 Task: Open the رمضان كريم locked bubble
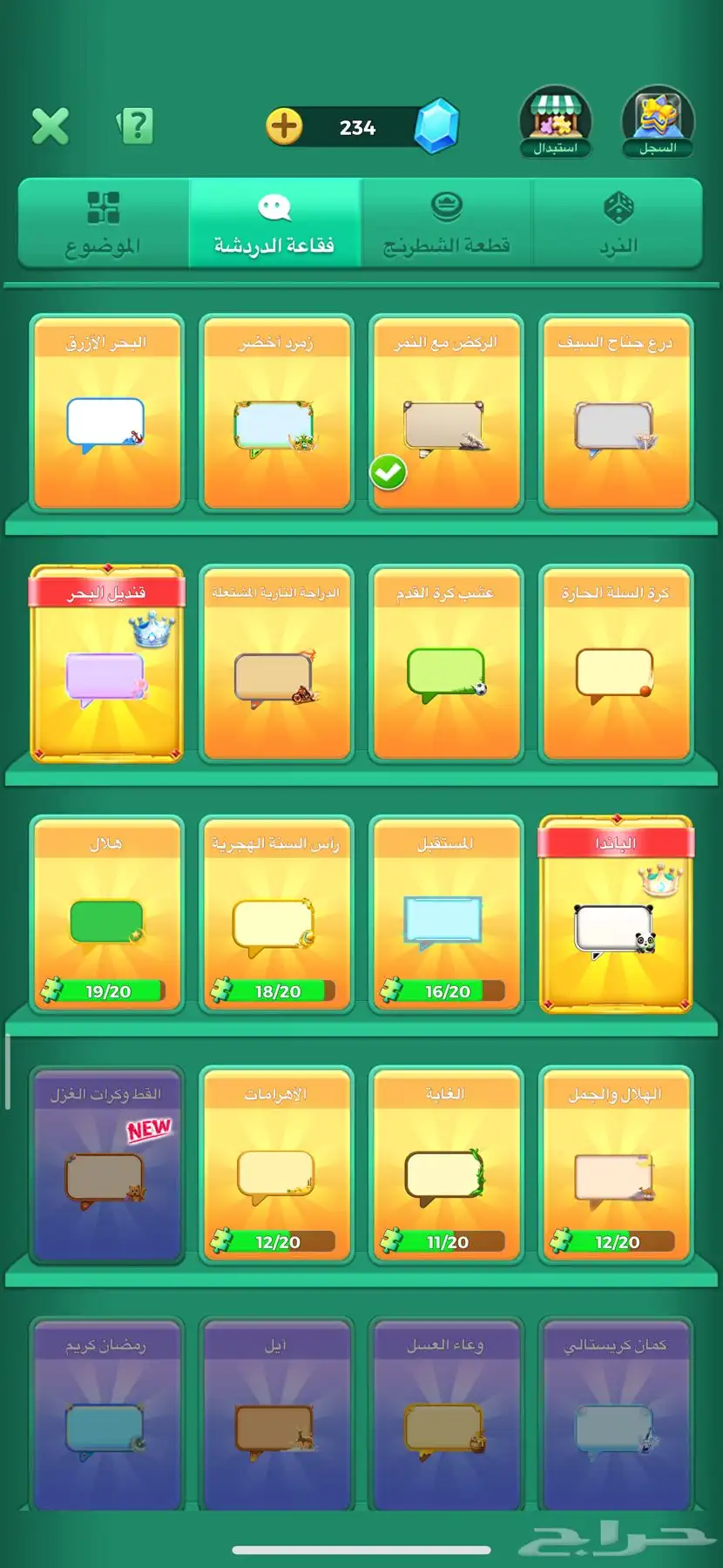coord(106,1416)
